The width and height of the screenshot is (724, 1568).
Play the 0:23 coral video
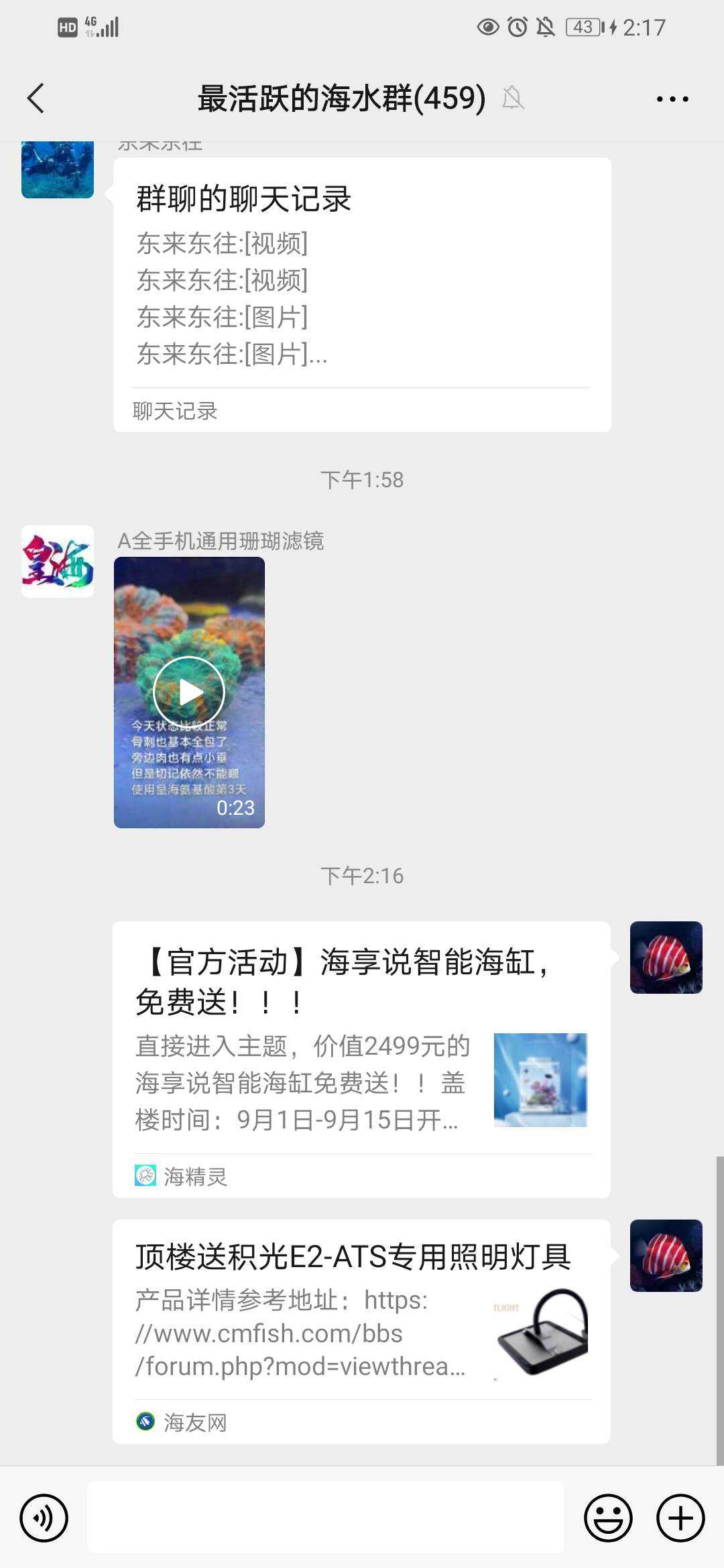(189, 692)
